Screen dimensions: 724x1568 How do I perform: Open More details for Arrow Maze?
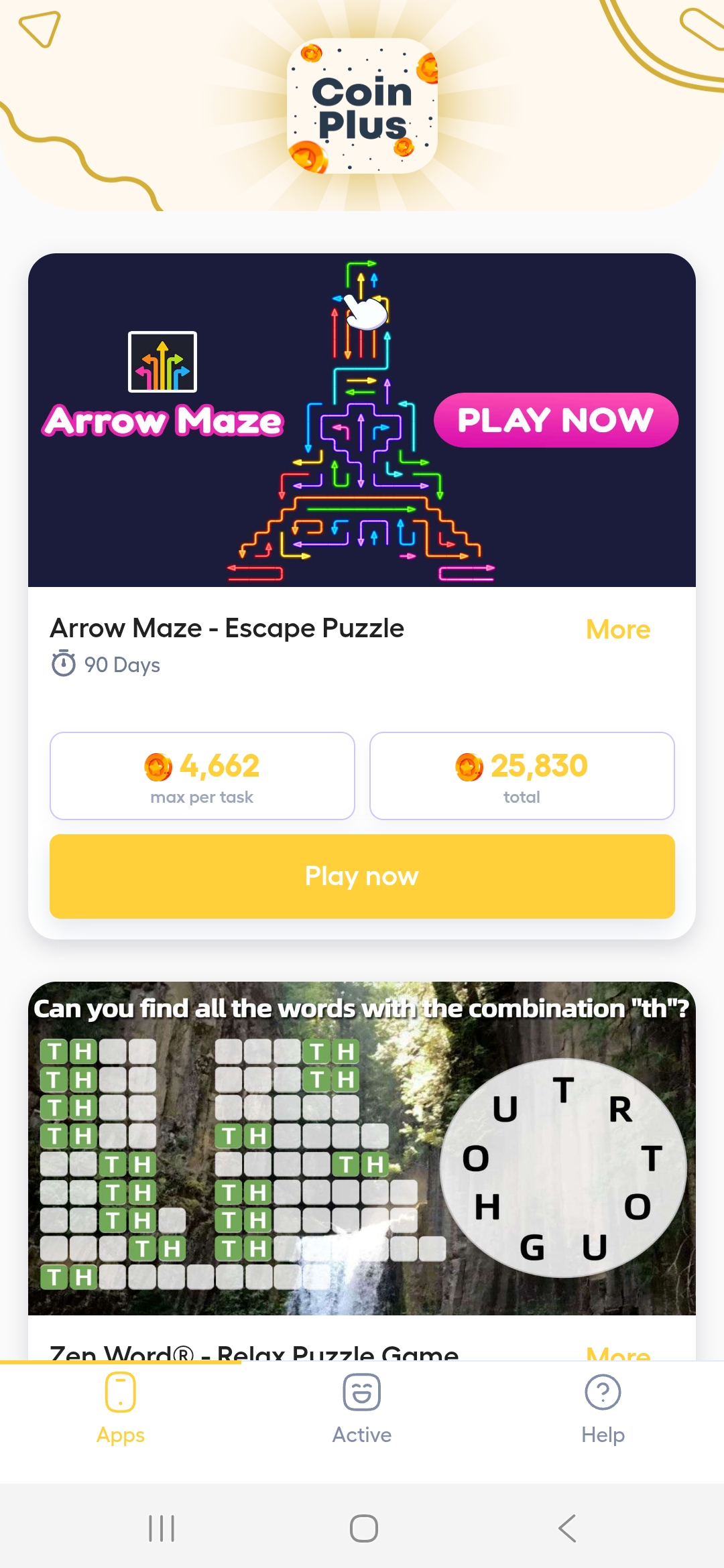[617, 629]
